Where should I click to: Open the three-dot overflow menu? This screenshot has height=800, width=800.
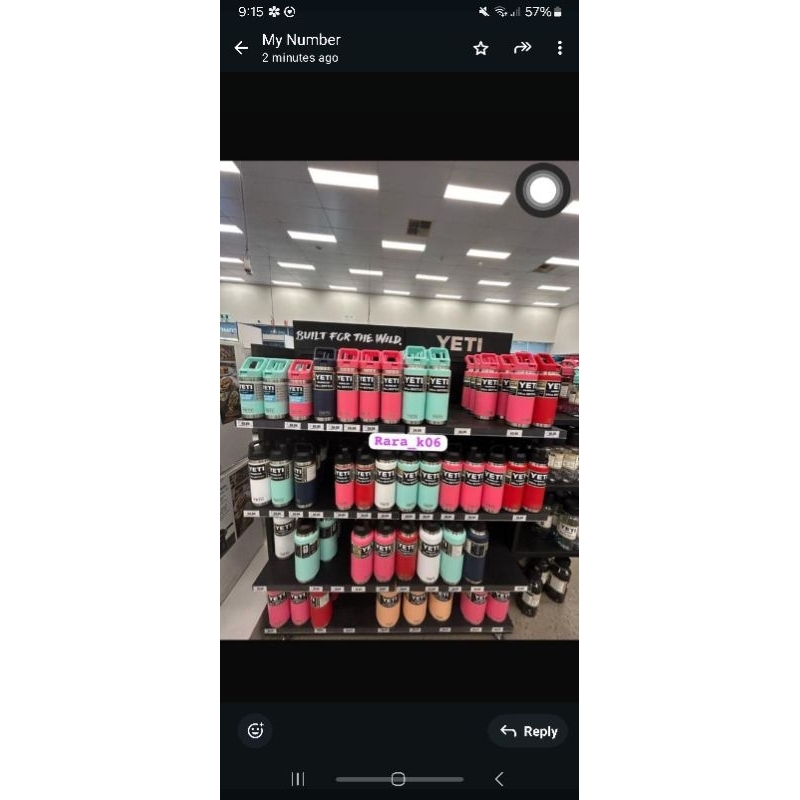coord(560,48)
